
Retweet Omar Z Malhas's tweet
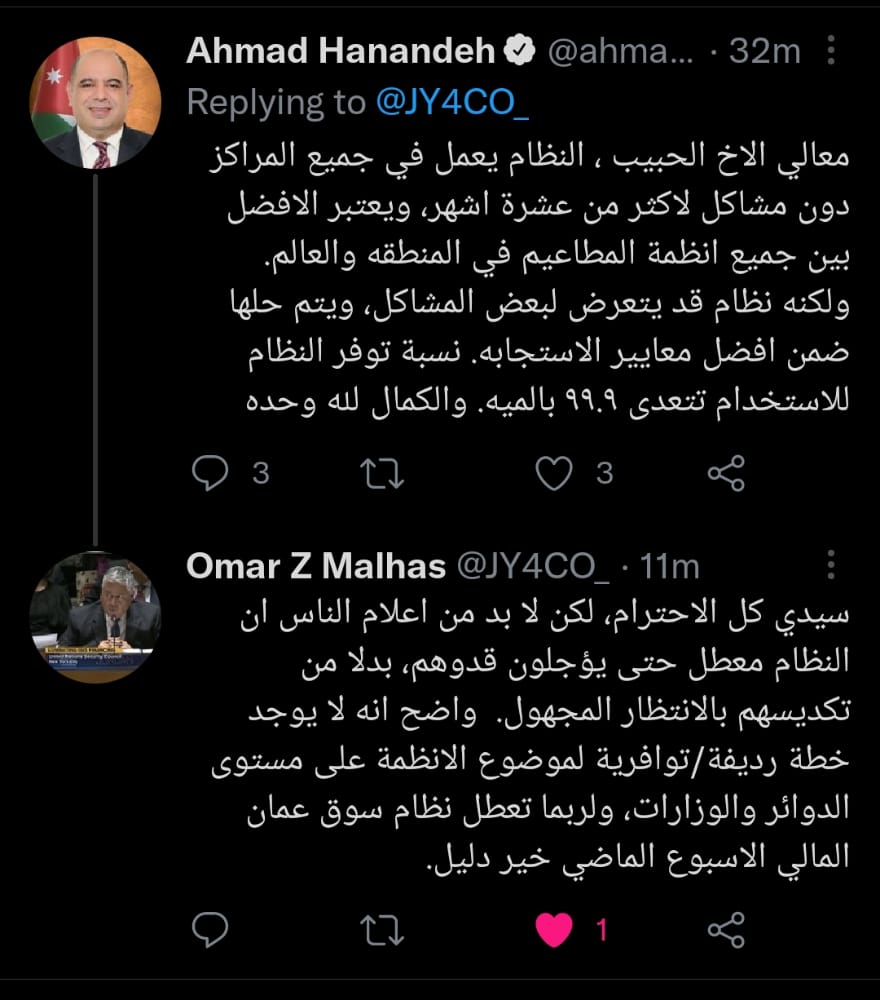click(x=381, y=931)
